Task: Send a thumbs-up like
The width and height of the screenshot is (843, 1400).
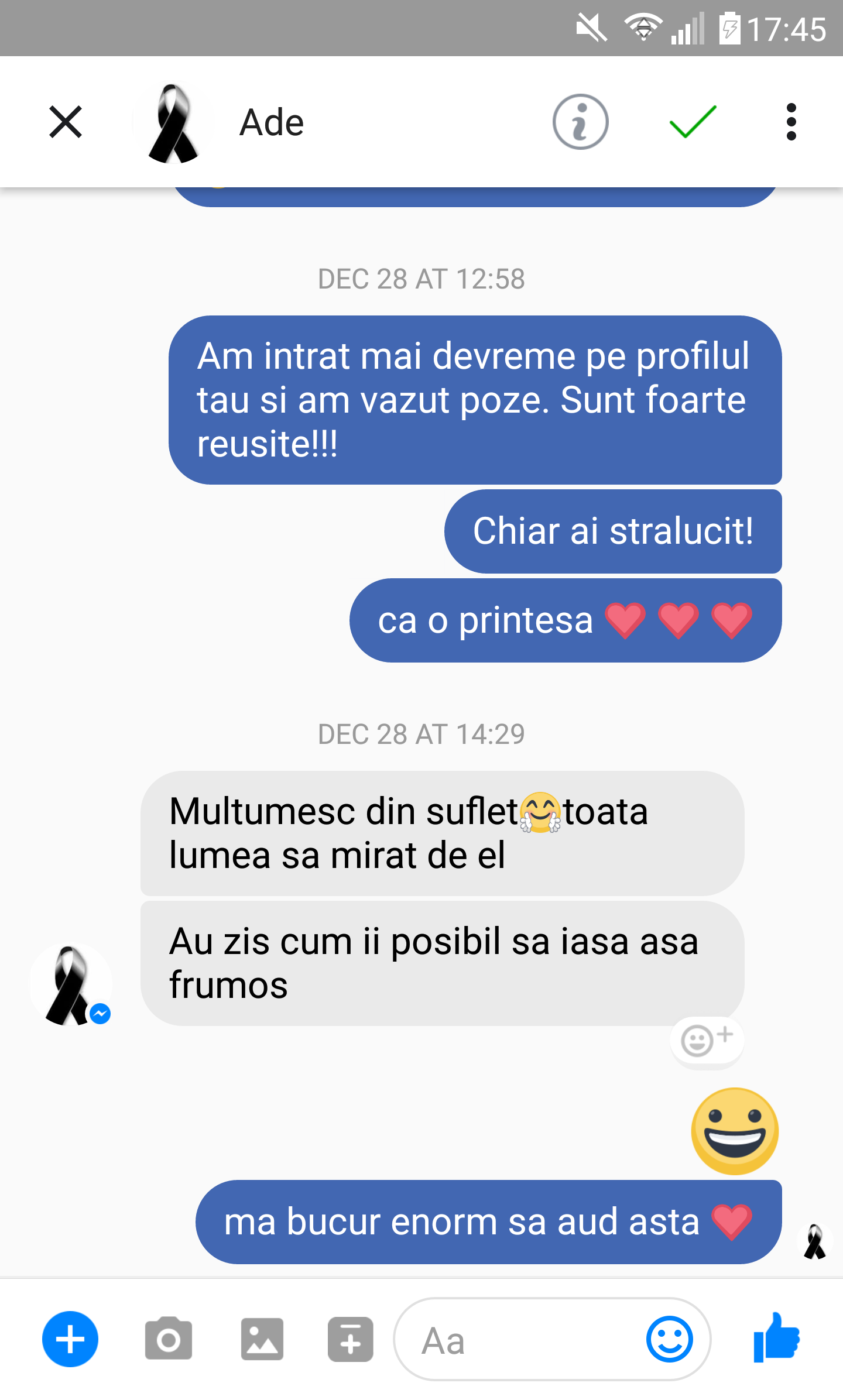Action: pyautogui.click(x=776, y=1338)
